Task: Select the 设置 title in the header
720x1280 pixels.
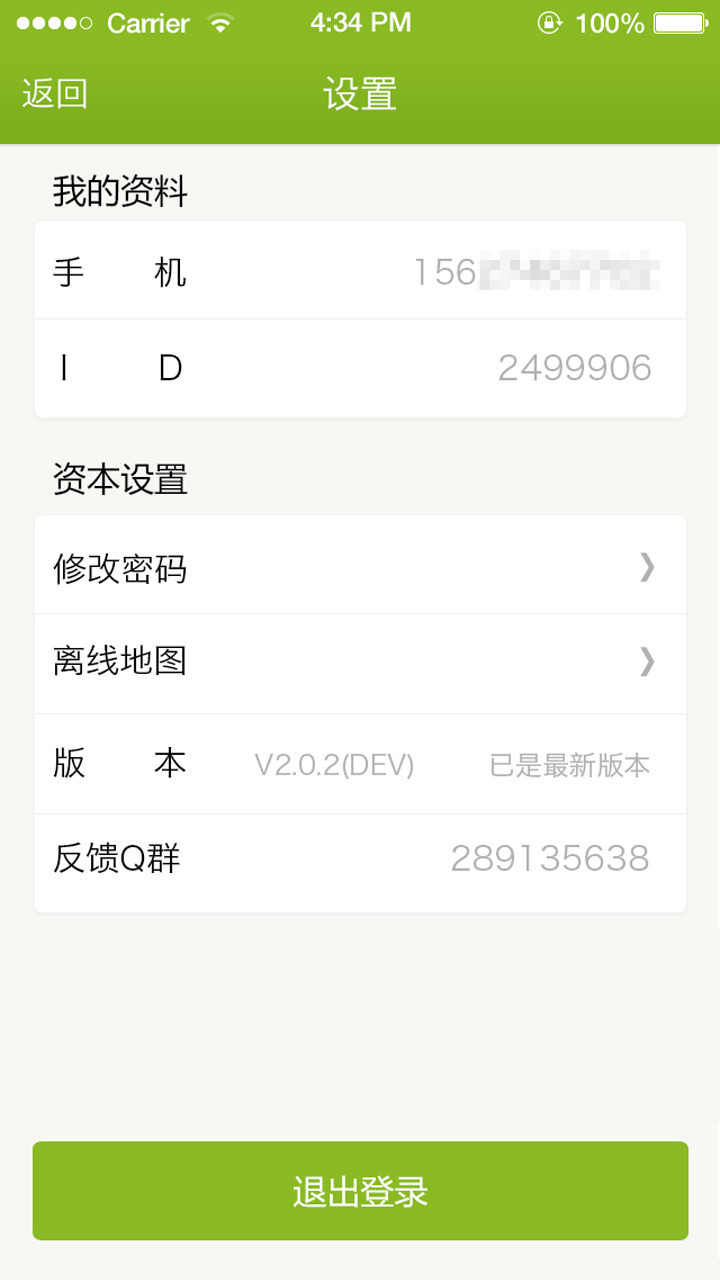Action: (360, 93)
